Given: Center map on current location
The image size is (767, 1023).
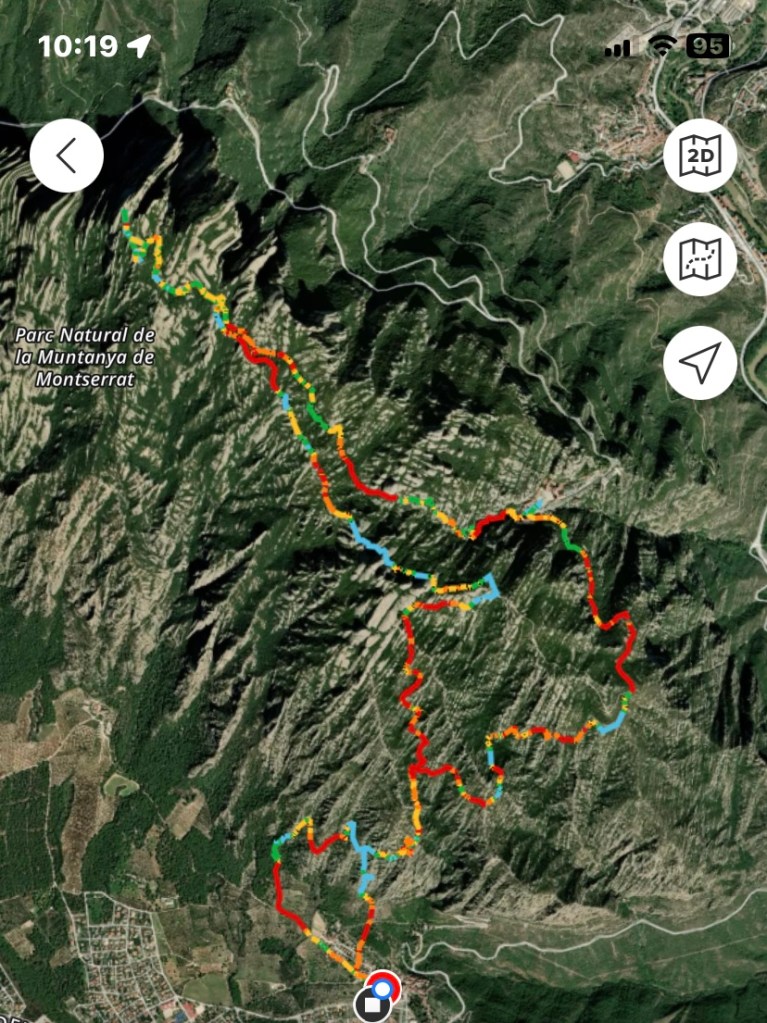Looking at the screenshot, I should tap(700, 362).
